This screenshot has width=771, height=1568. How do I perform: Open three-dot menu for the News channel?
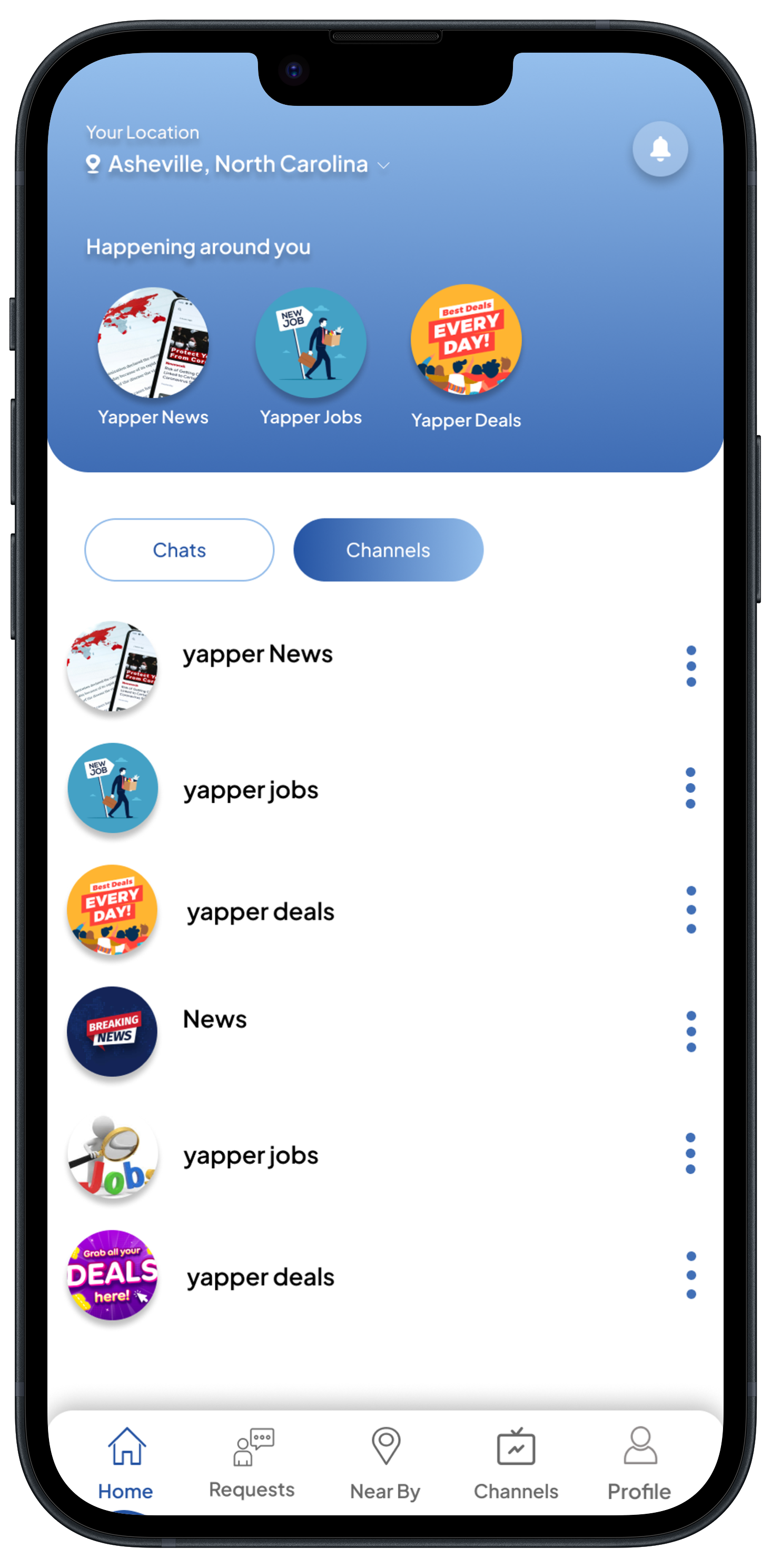tap(690, 1031)
